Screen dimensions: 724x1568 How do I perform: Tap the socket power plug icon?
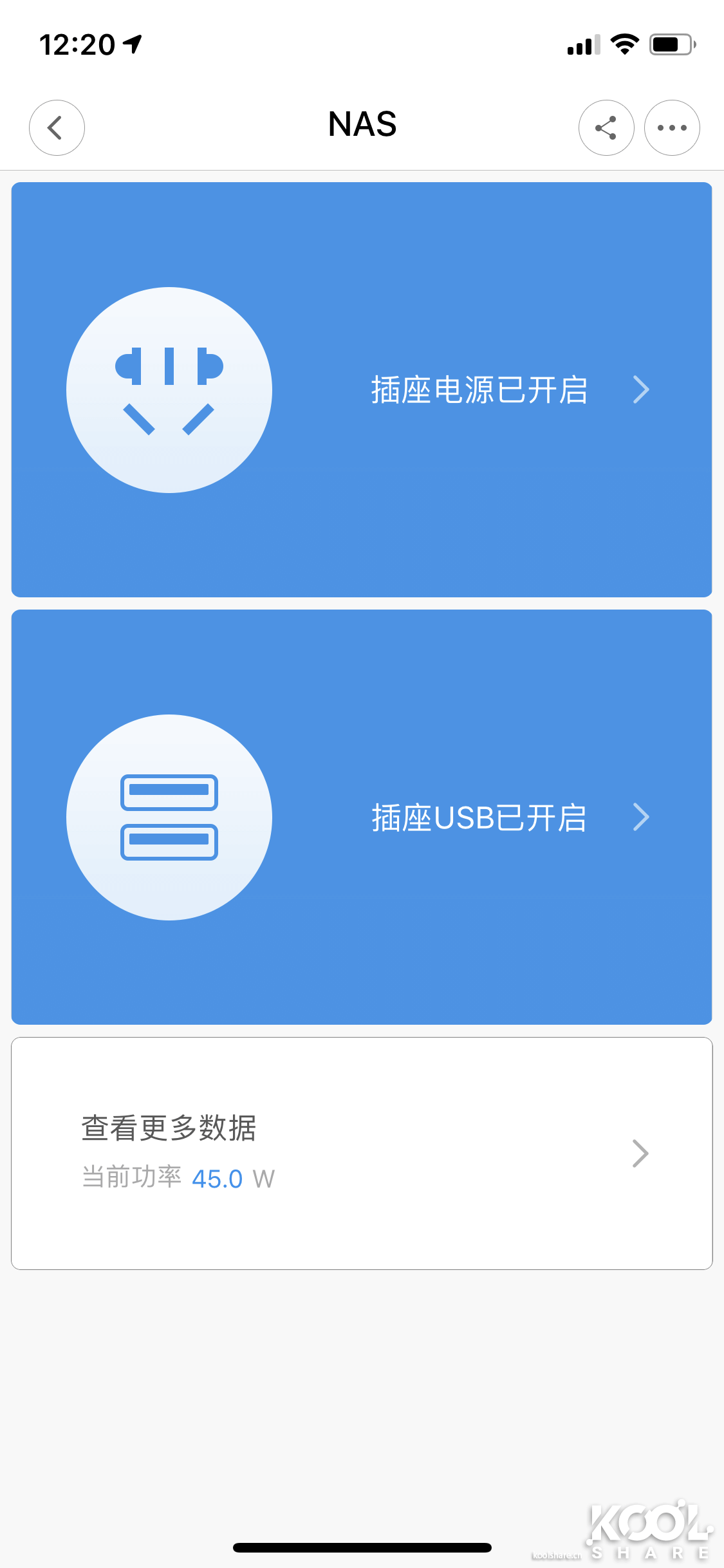tap(169, 389)
